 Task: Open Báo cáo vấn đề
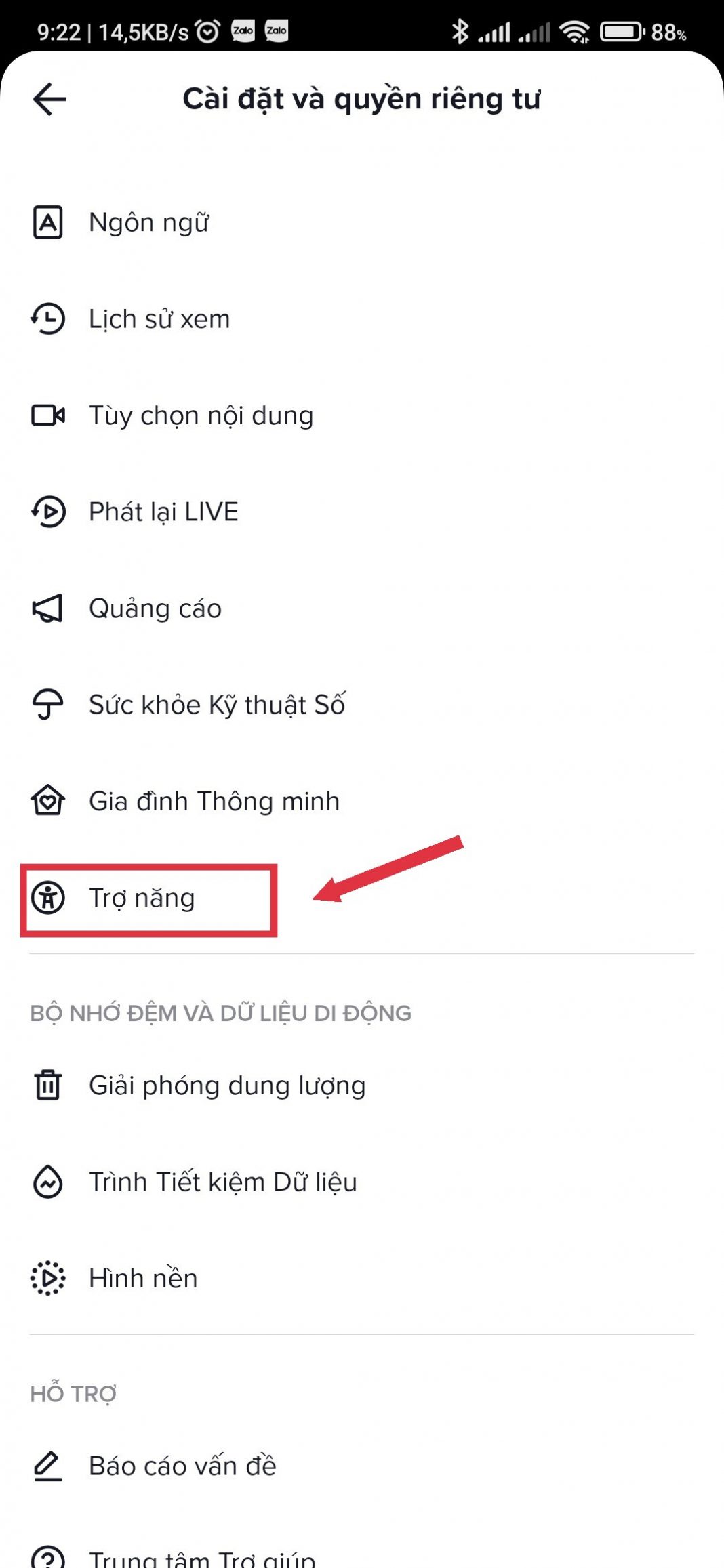(182, 1466)
